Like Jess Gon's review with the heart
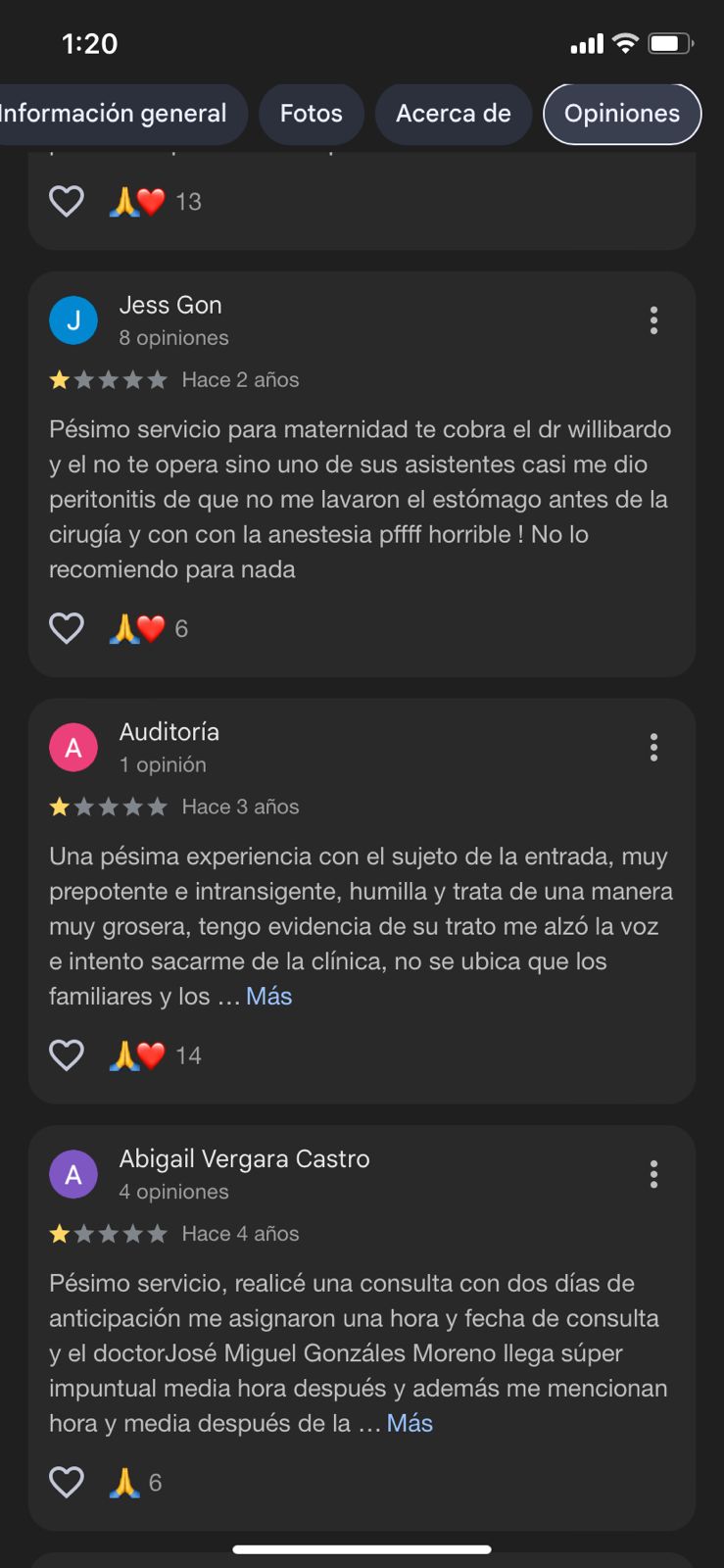Viewport: 724px width, 1568px height. pyautogui.click(x=67, y=628)
